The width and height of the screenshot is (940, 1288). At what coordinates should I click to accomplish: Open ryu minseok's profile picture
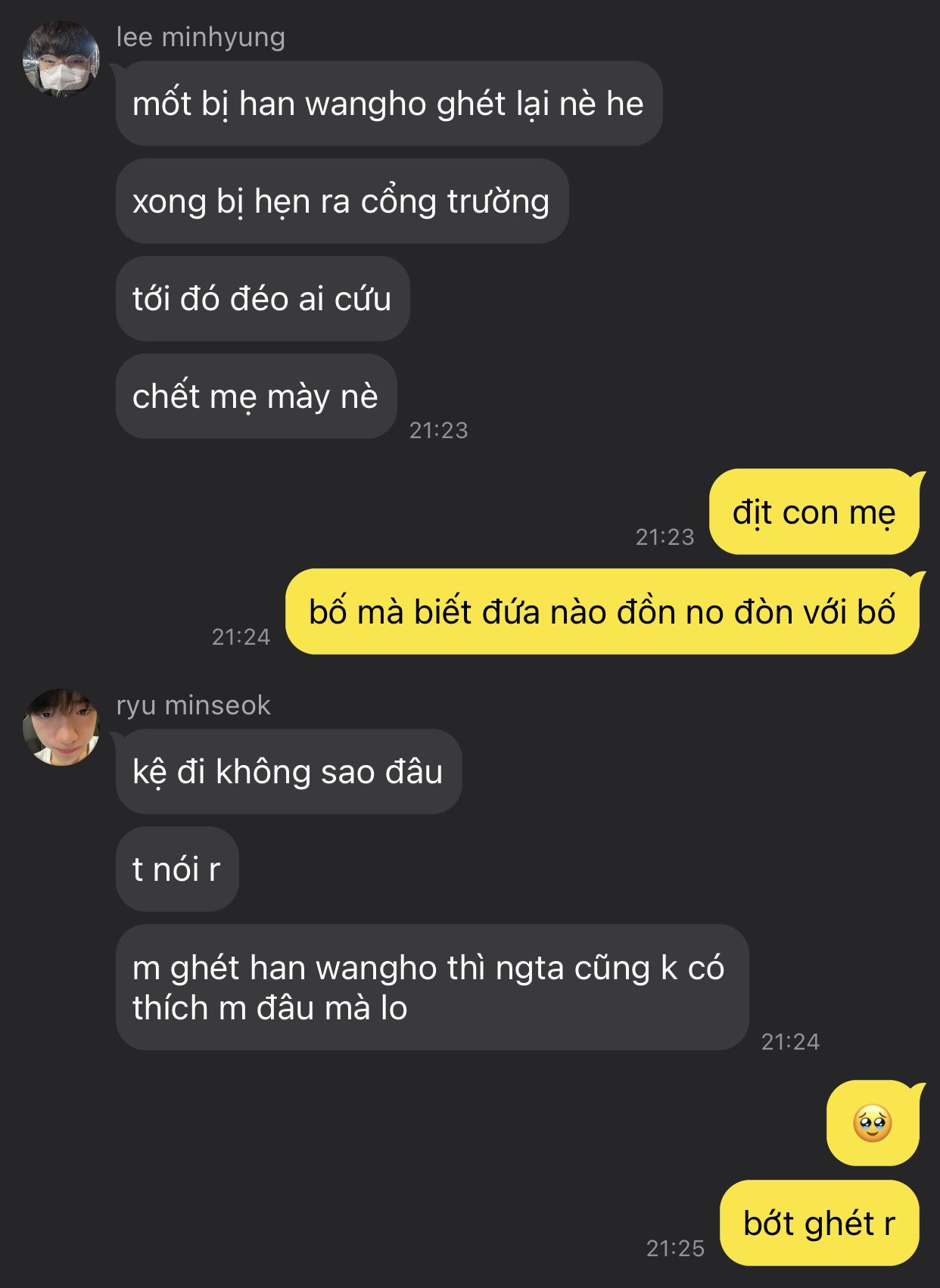tap(61, 727)
